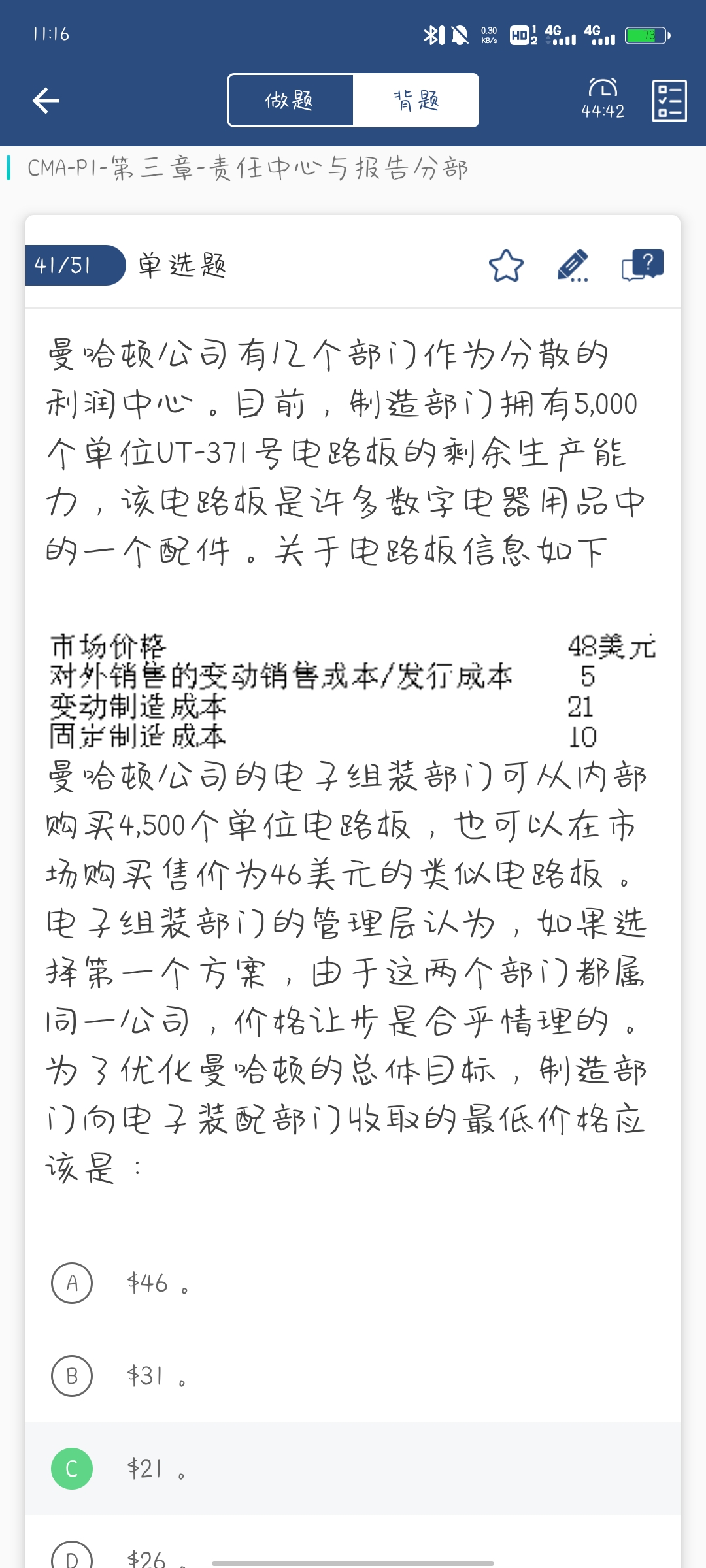Open the pencil note editor
Screen dimensions: 706x1568
tap(573, 265)
